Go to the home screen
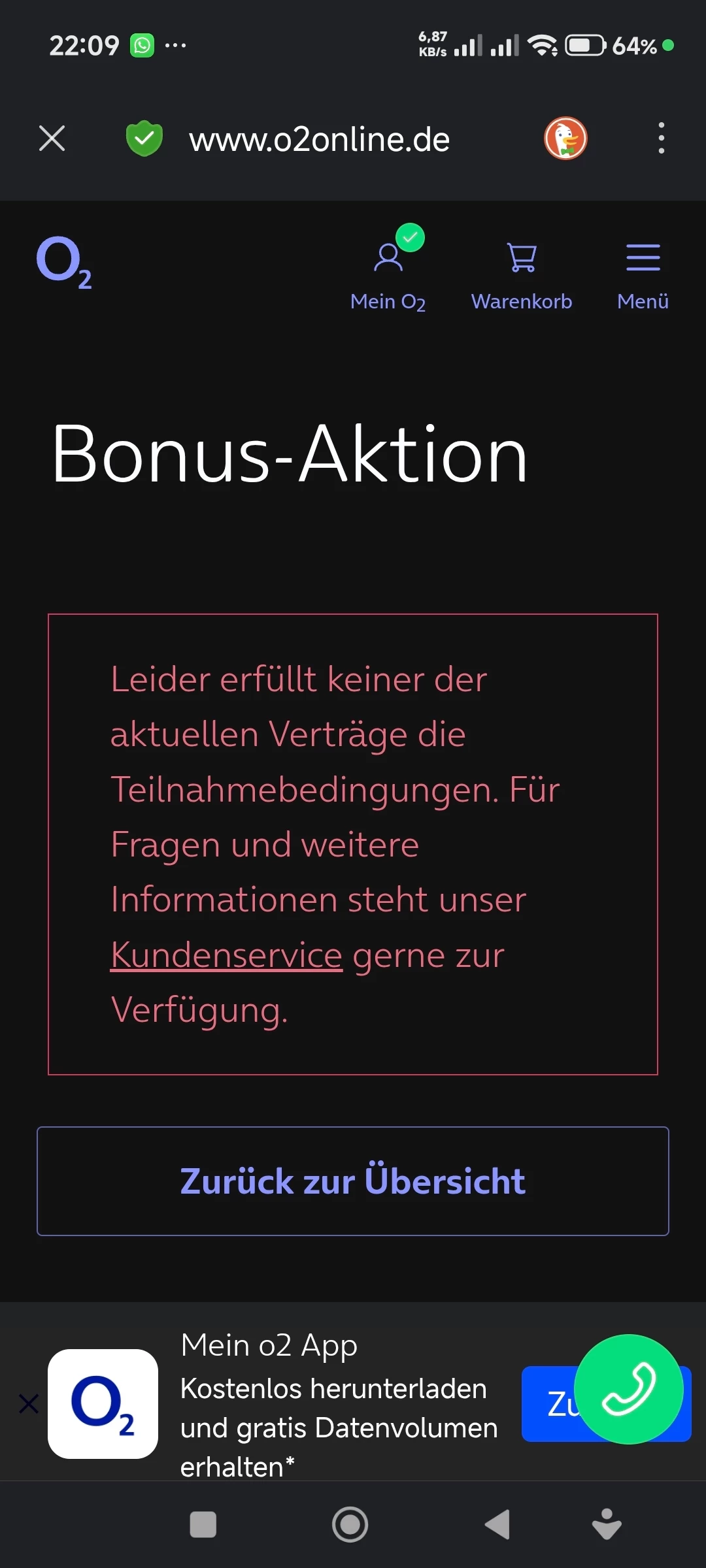This screenshot has height=1568, width=706. (350, 1524)
